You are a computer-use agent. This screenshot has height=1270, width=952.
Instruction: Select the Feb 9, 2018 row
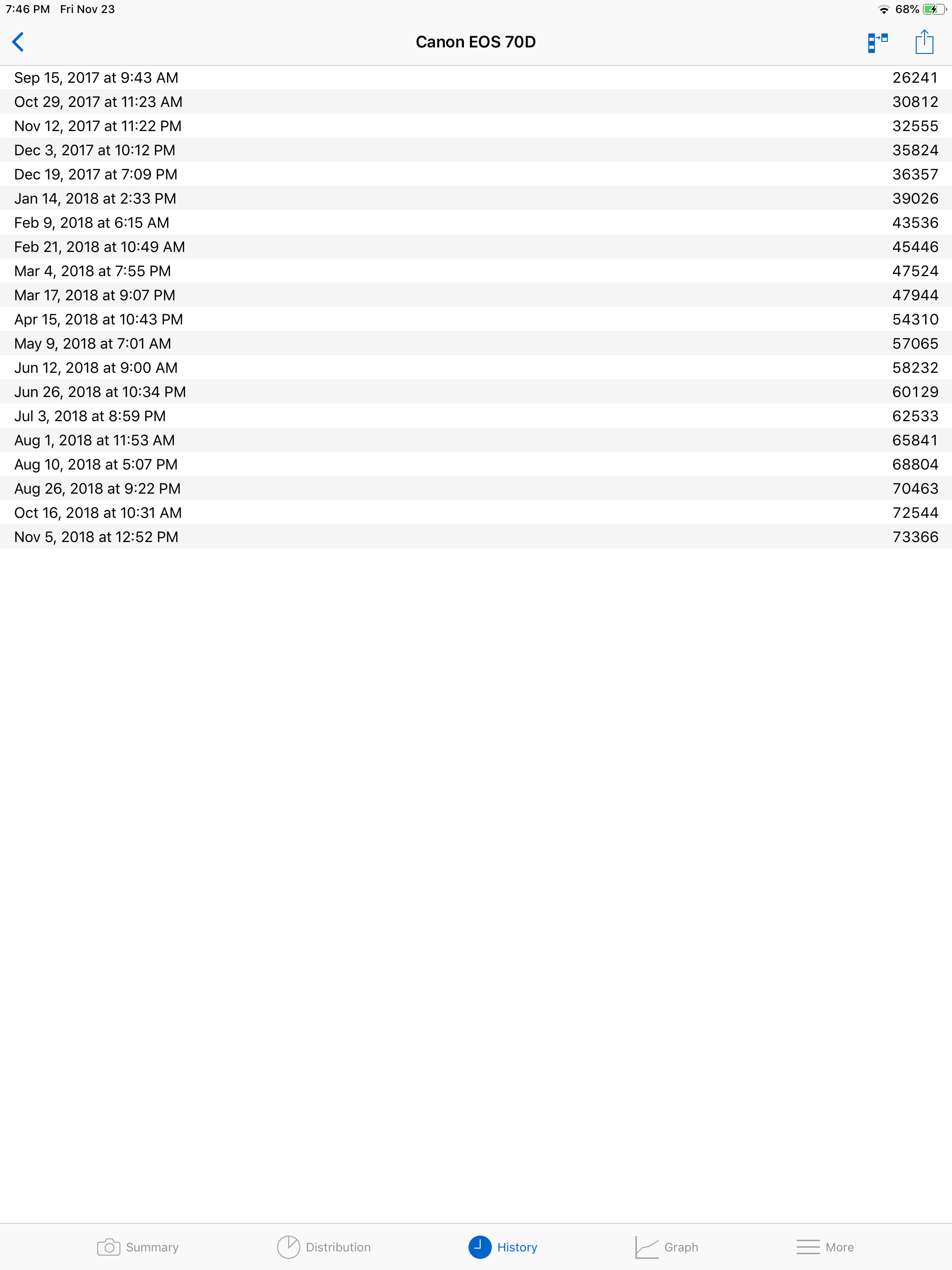coord(476,222)
